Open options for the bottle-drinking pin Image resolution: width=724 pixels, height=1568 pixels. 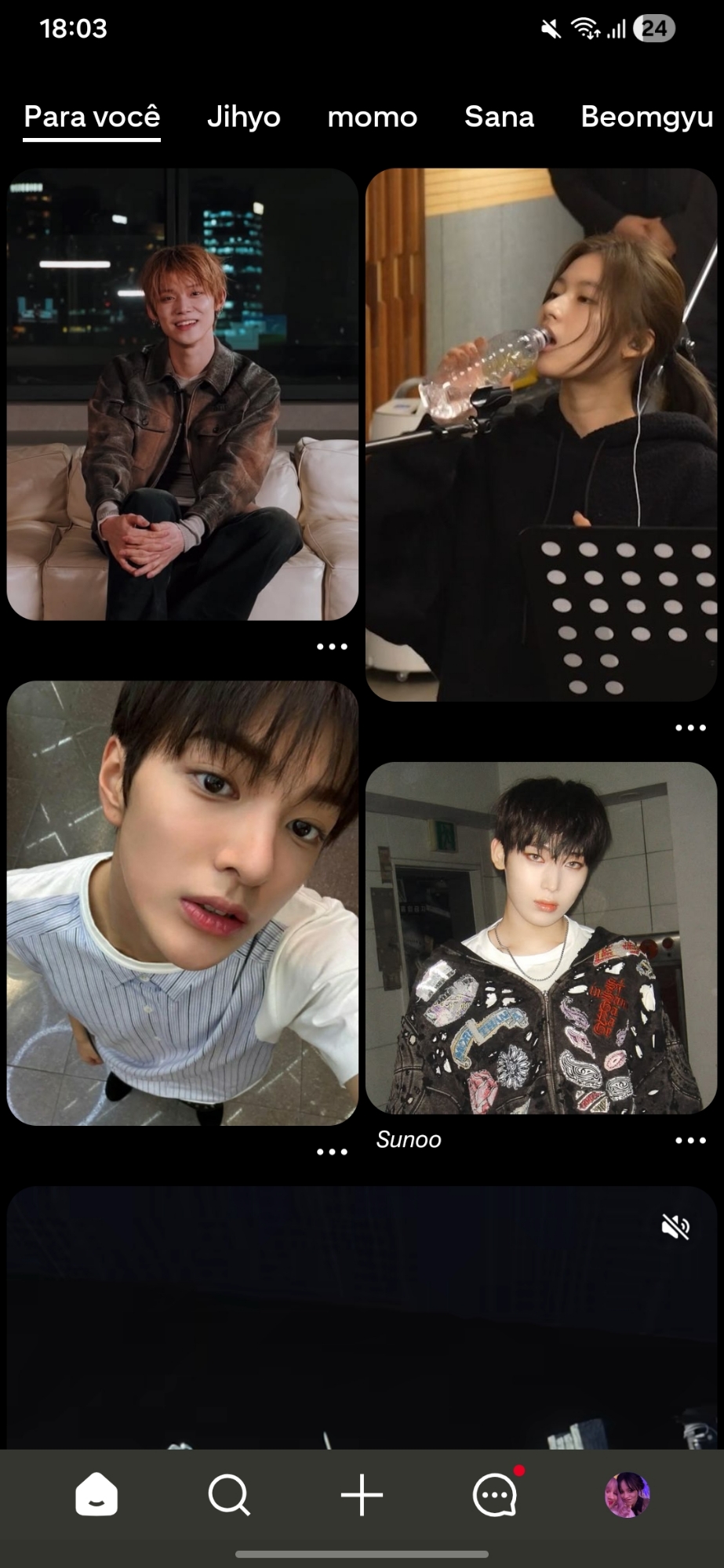(x=690, y=728)
